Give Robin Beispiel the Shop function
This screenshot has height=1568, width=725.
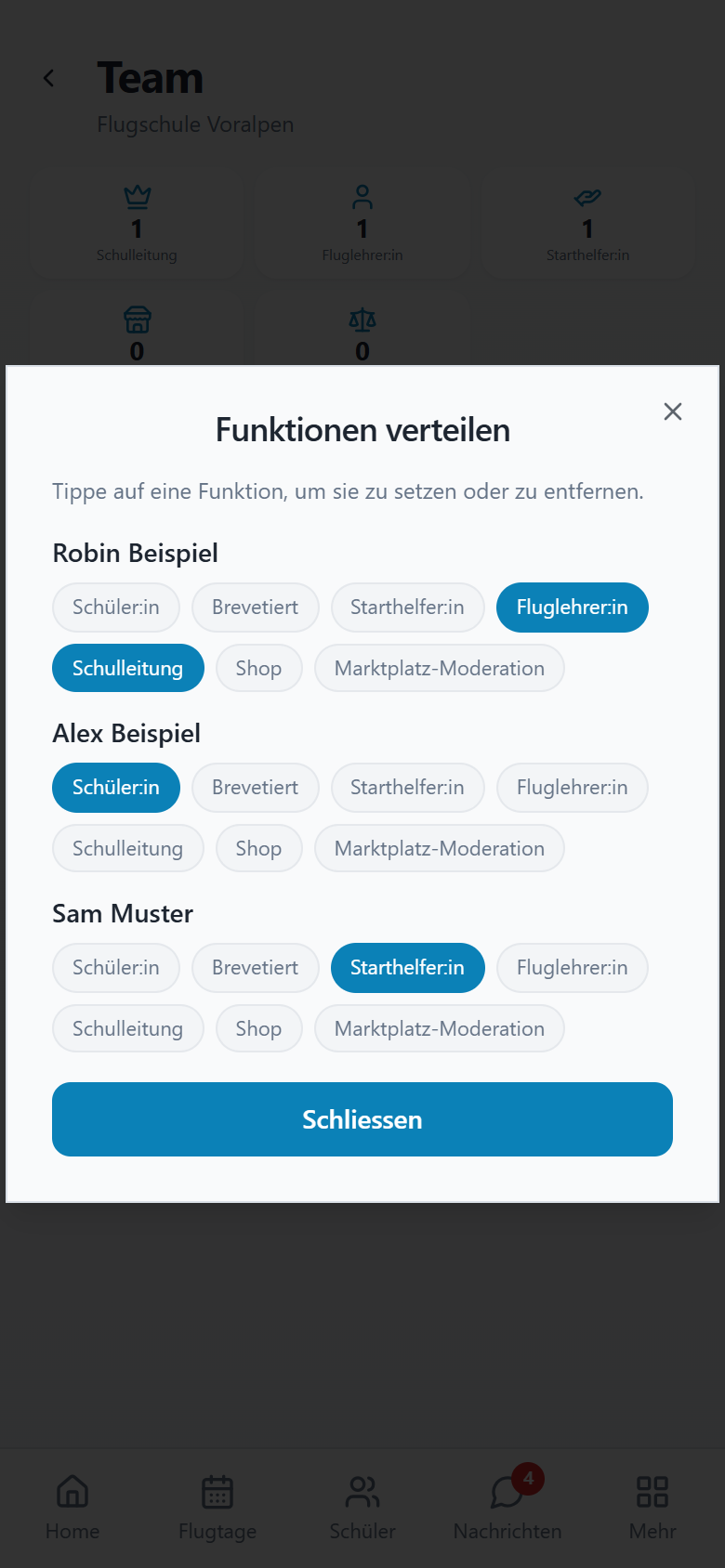point(259,668)
